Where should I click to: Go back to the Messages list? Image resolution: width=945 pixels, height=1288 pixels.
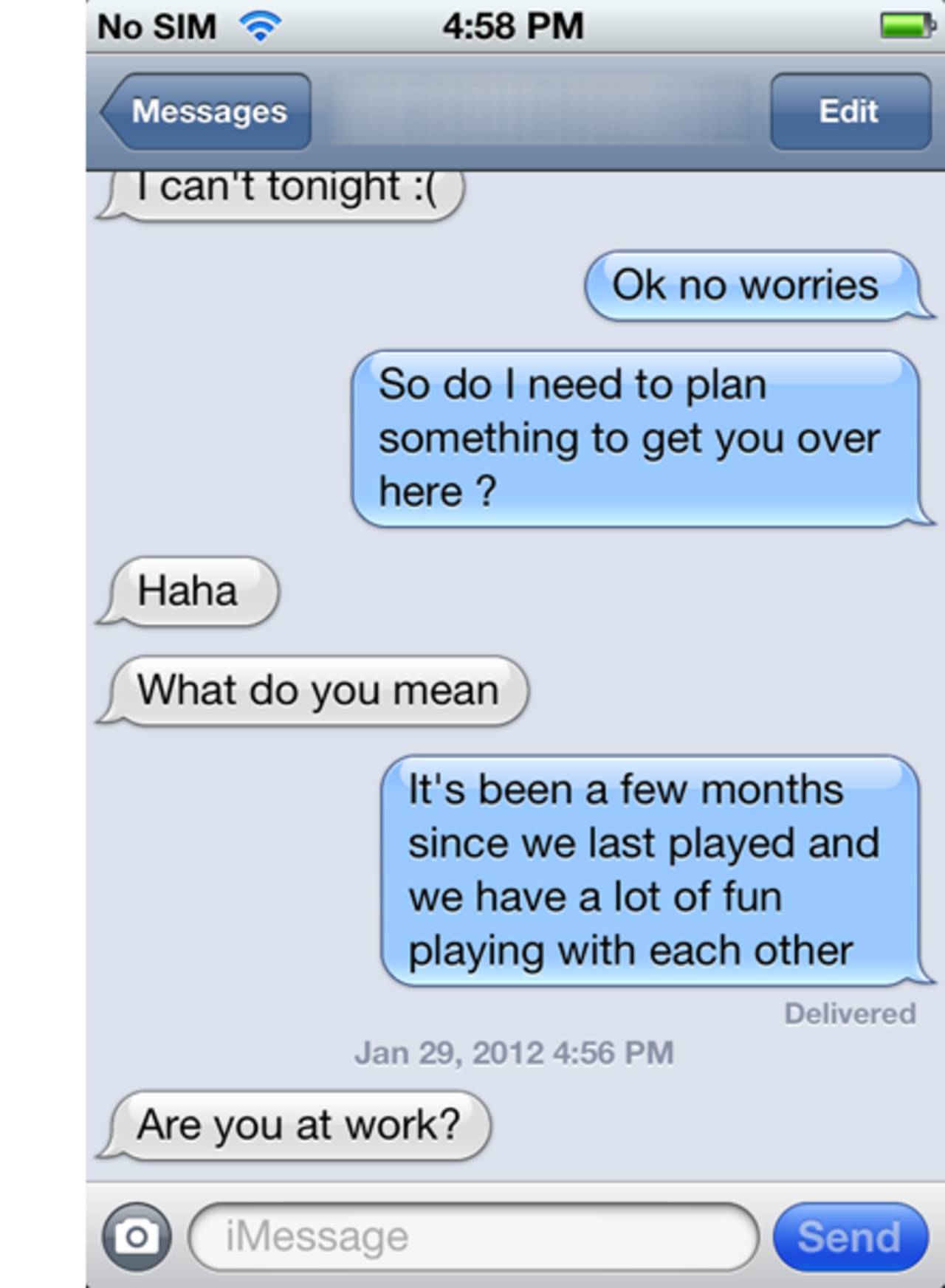(207, 111)
